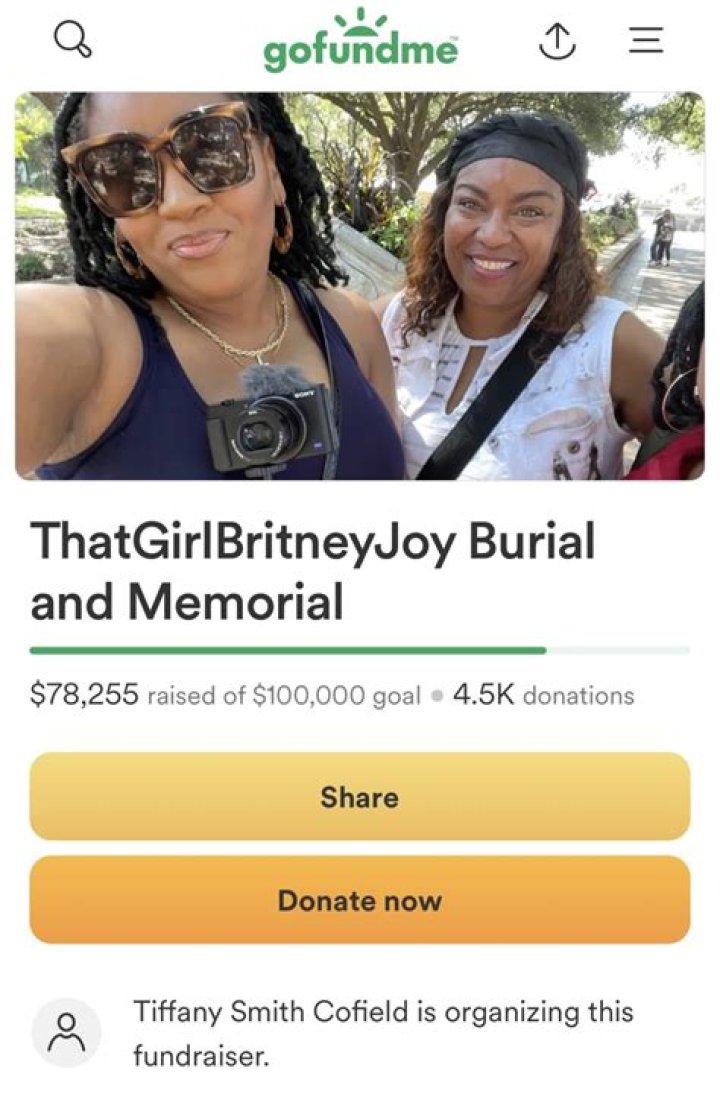Go to GoFundMe home via logo

click(x=360, y=44)
